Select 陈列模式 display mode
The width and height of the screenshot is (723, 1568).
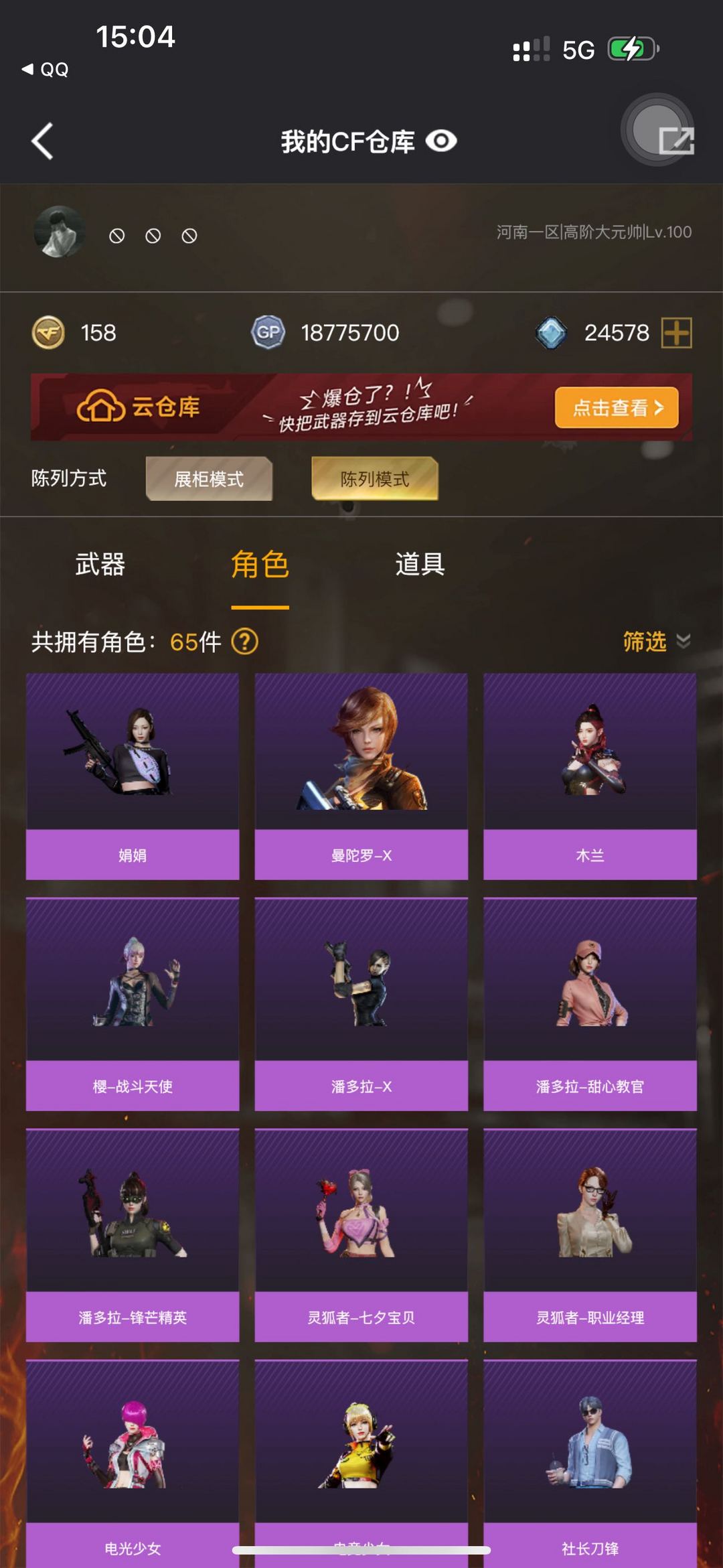pos(375,479)
